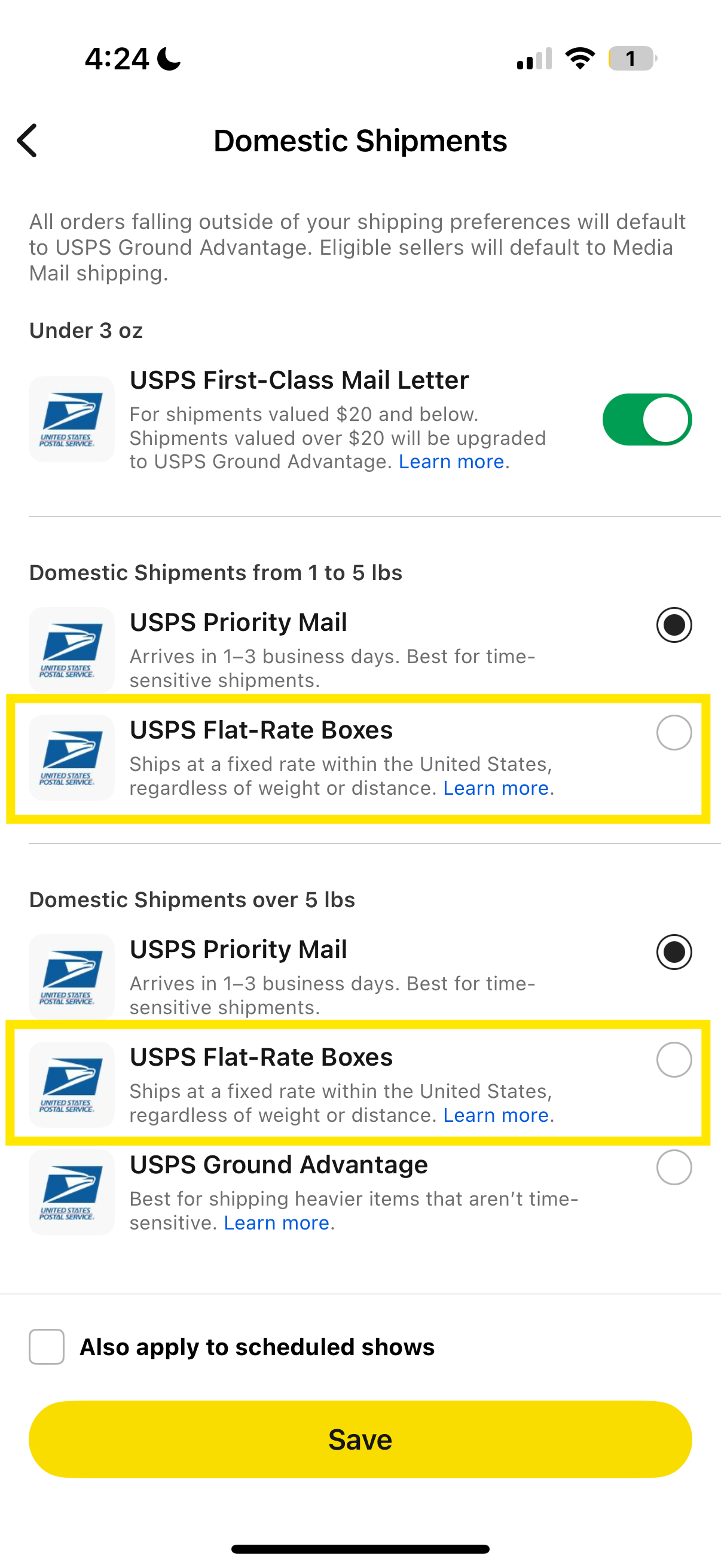Turn off USPS First-Class Mail Letter toggle
The height and width of the screenshot is (1568, 721).
click(646, 419)
